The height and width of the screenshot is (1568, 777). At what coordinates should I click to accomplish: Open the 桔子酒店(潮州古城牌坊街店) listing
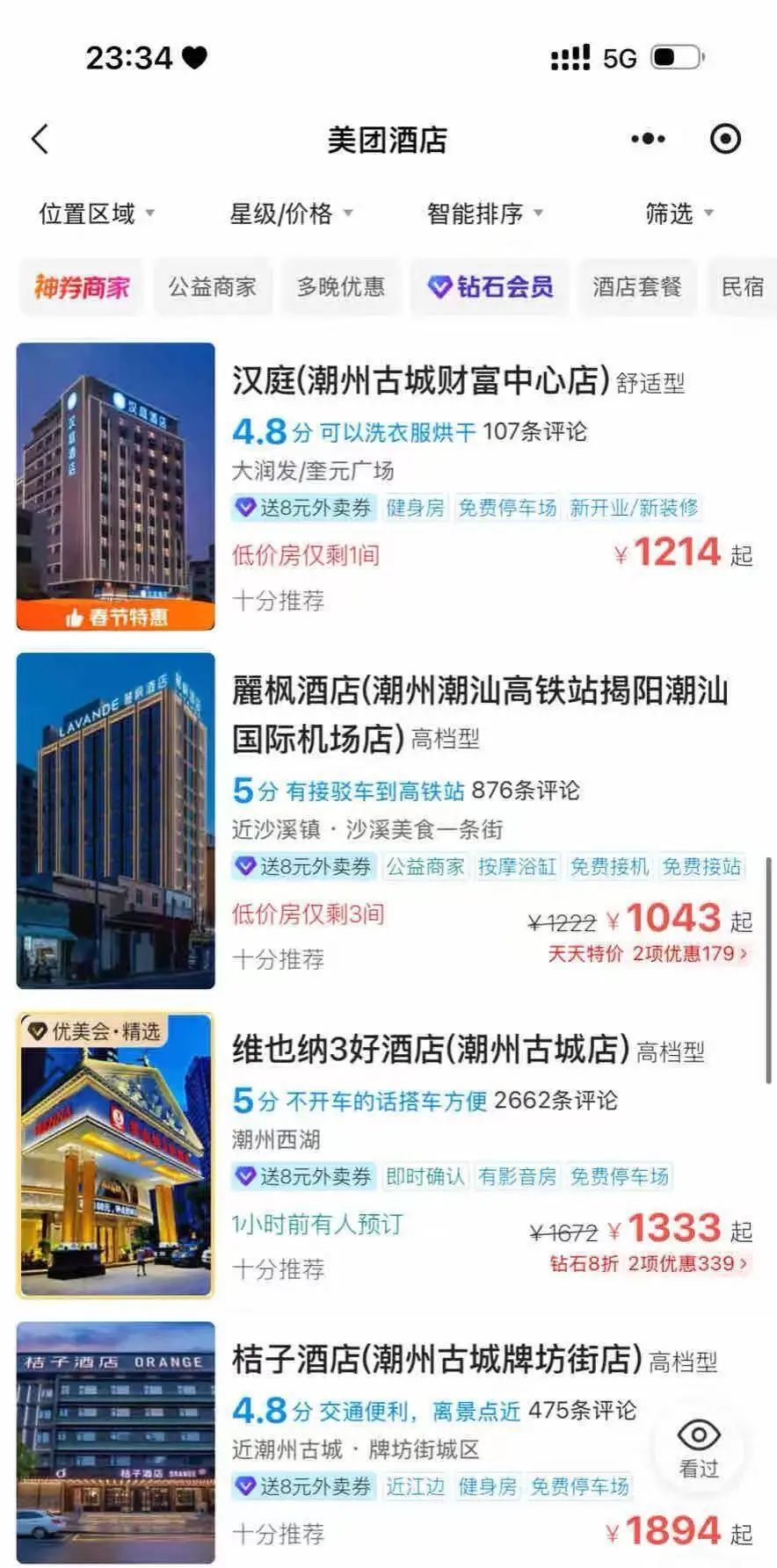[x=437, y=1359]
